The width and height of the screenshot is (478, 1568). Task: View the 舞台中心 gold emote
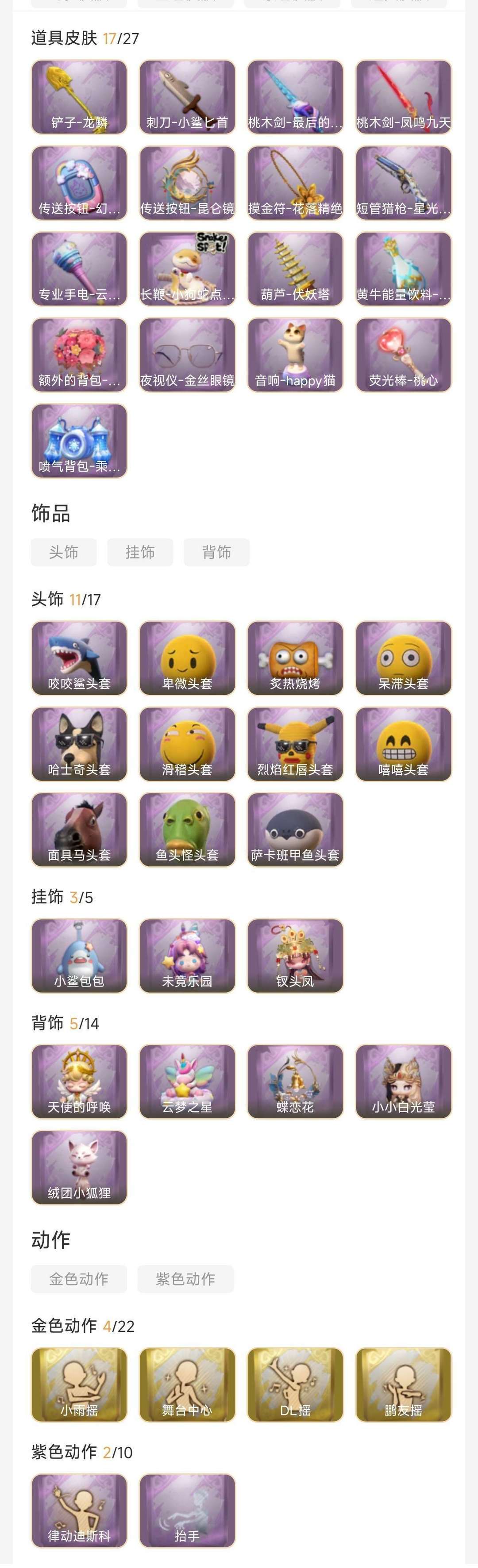(187, 1384)
